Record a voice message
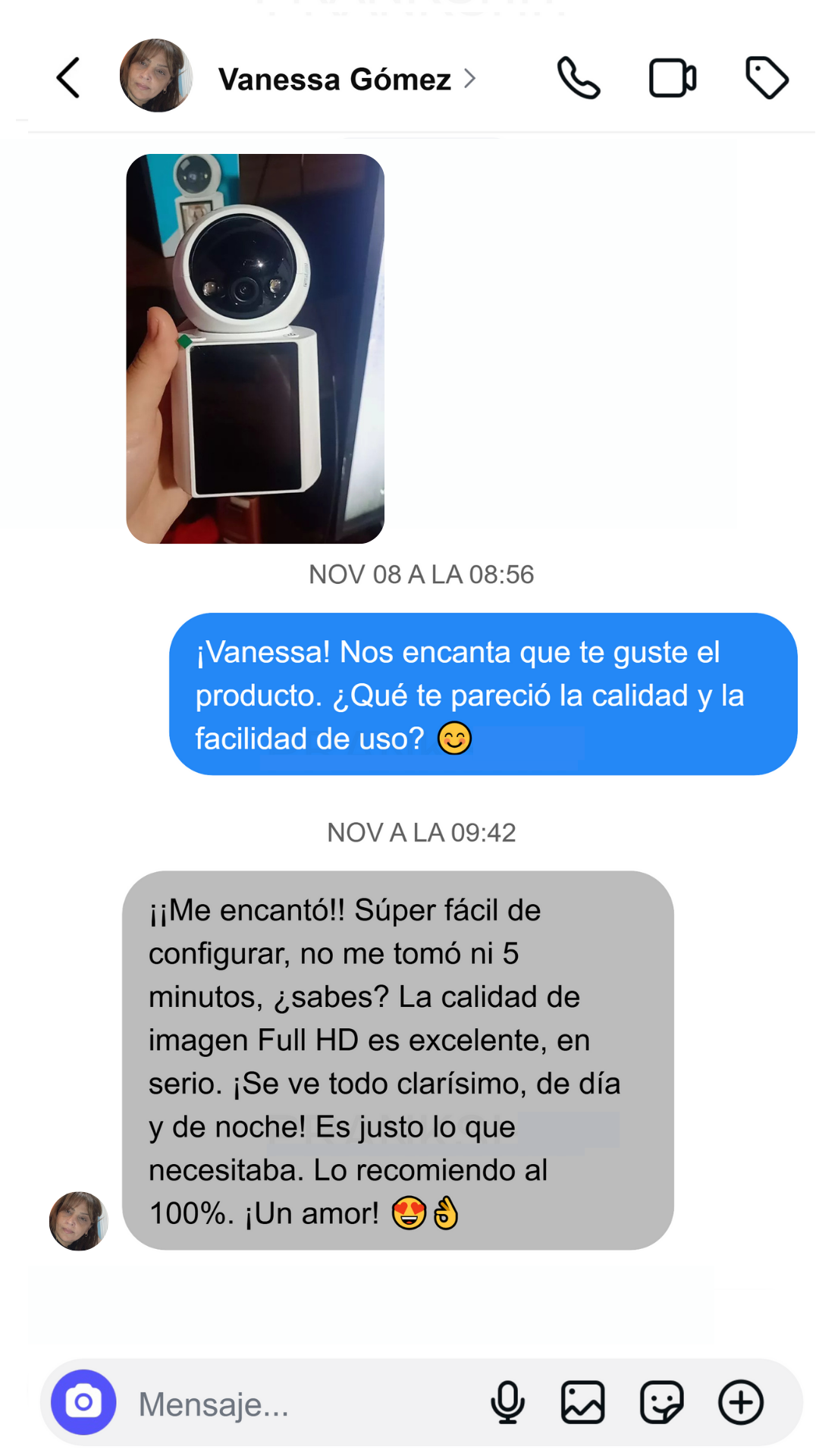The width and height of the screenshot is (819, 1456). point(507,1402)
